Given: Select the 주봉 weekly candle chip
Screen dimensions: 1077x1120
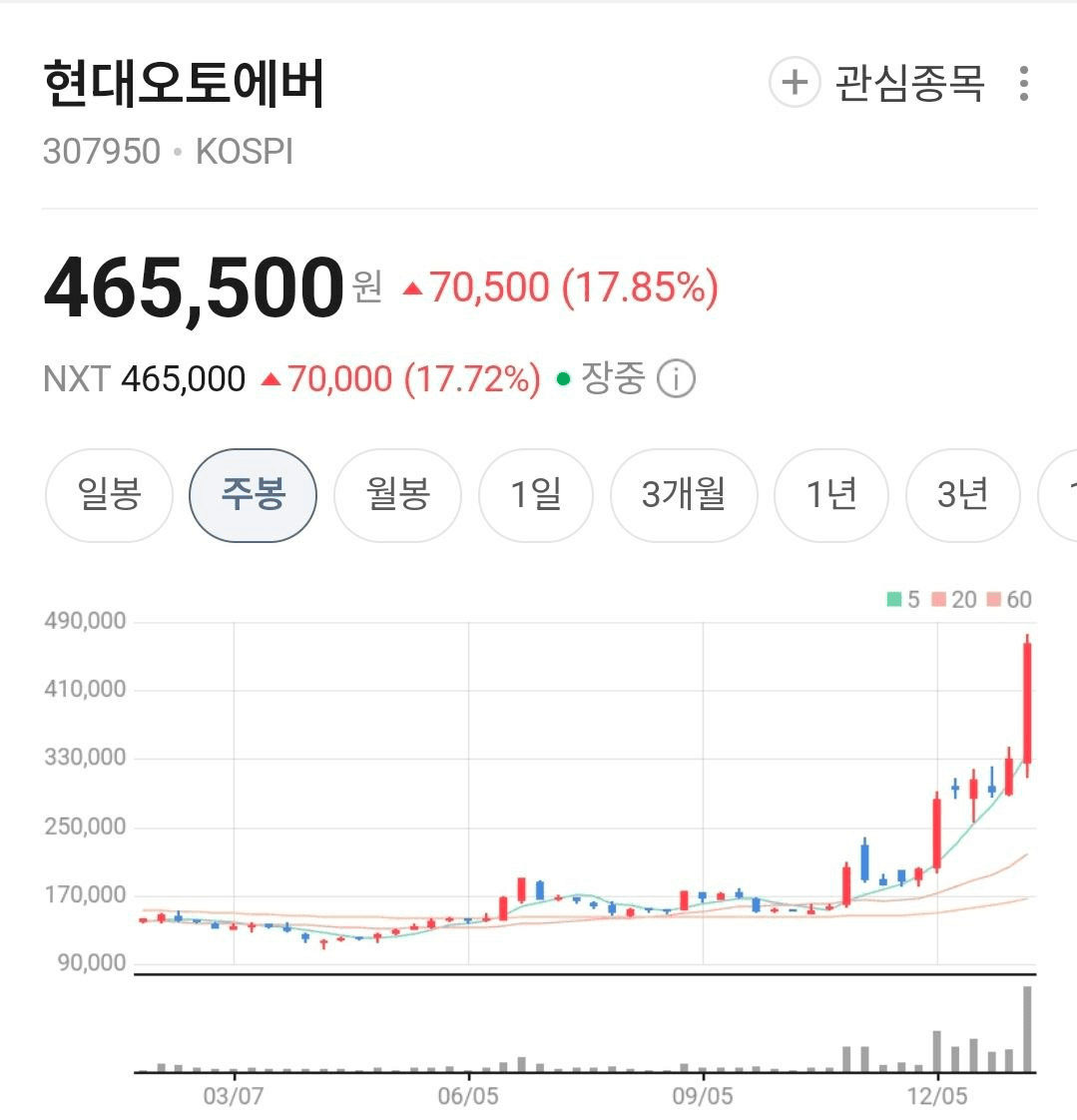Looking at the screenshot, I should pos(253,495).
